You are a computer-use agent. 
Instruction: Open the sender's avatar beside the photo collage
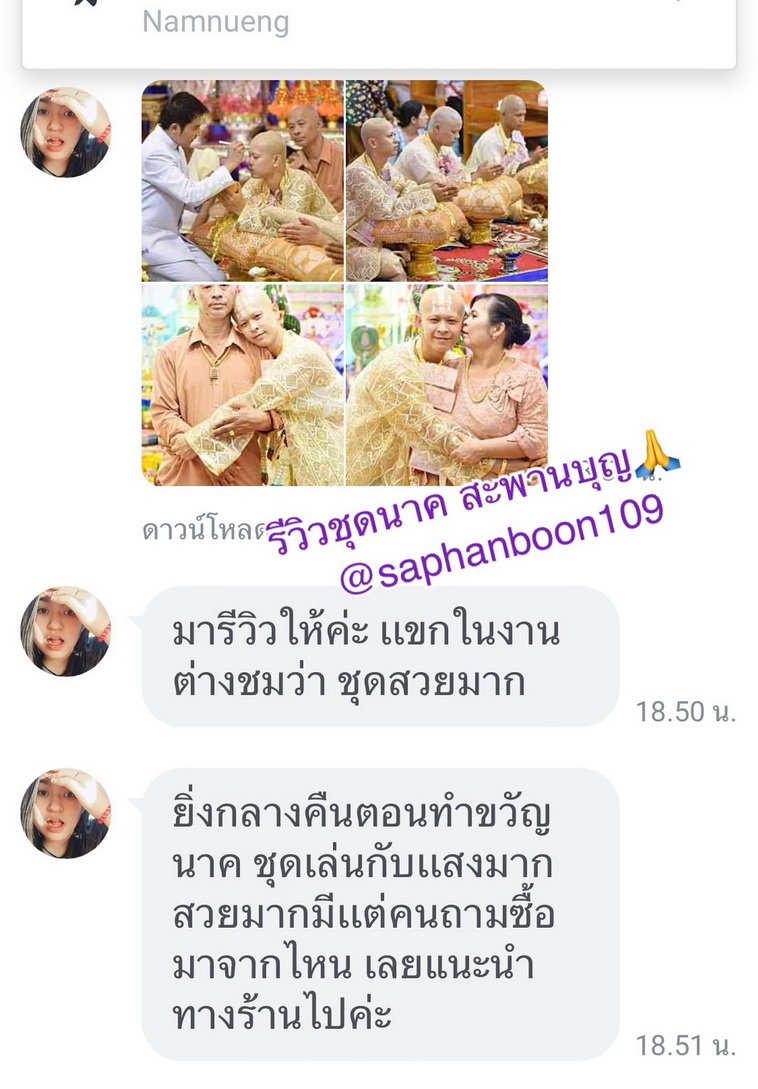[x=66, y=132]
